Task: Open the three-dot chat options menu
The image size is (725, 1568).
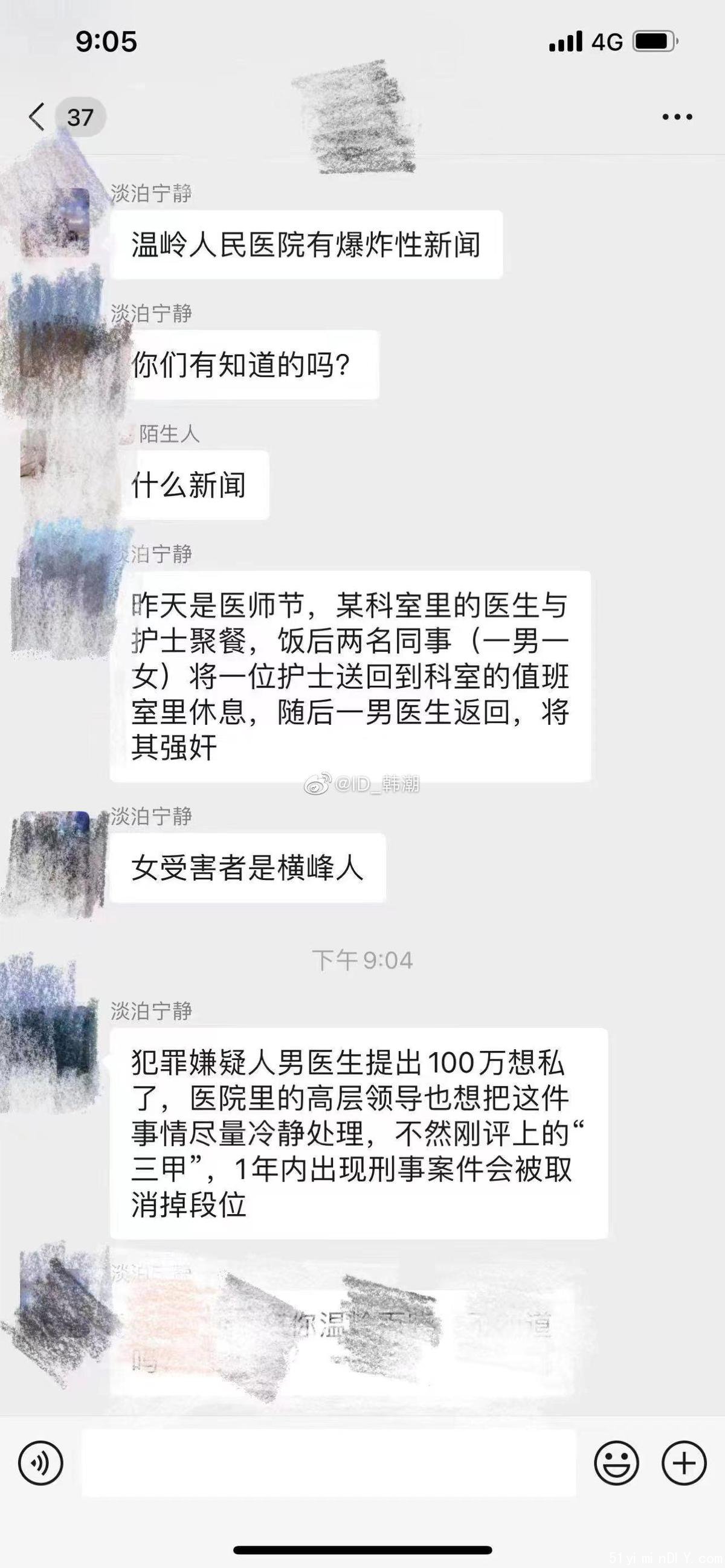Action: click(x=677, y=117)
